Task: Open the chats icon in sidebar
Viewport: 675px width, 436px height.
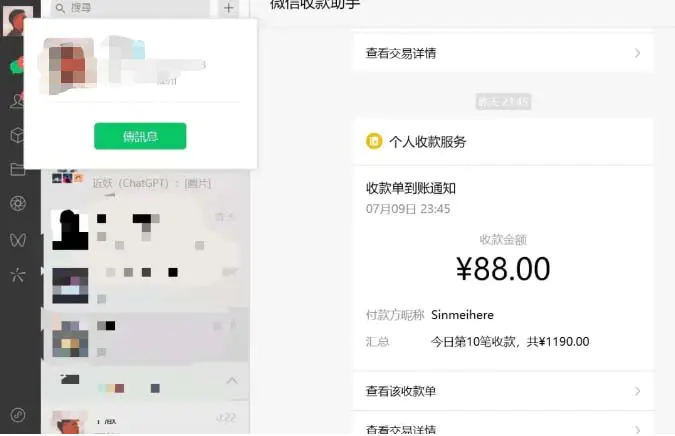Action: click(17, 66)
